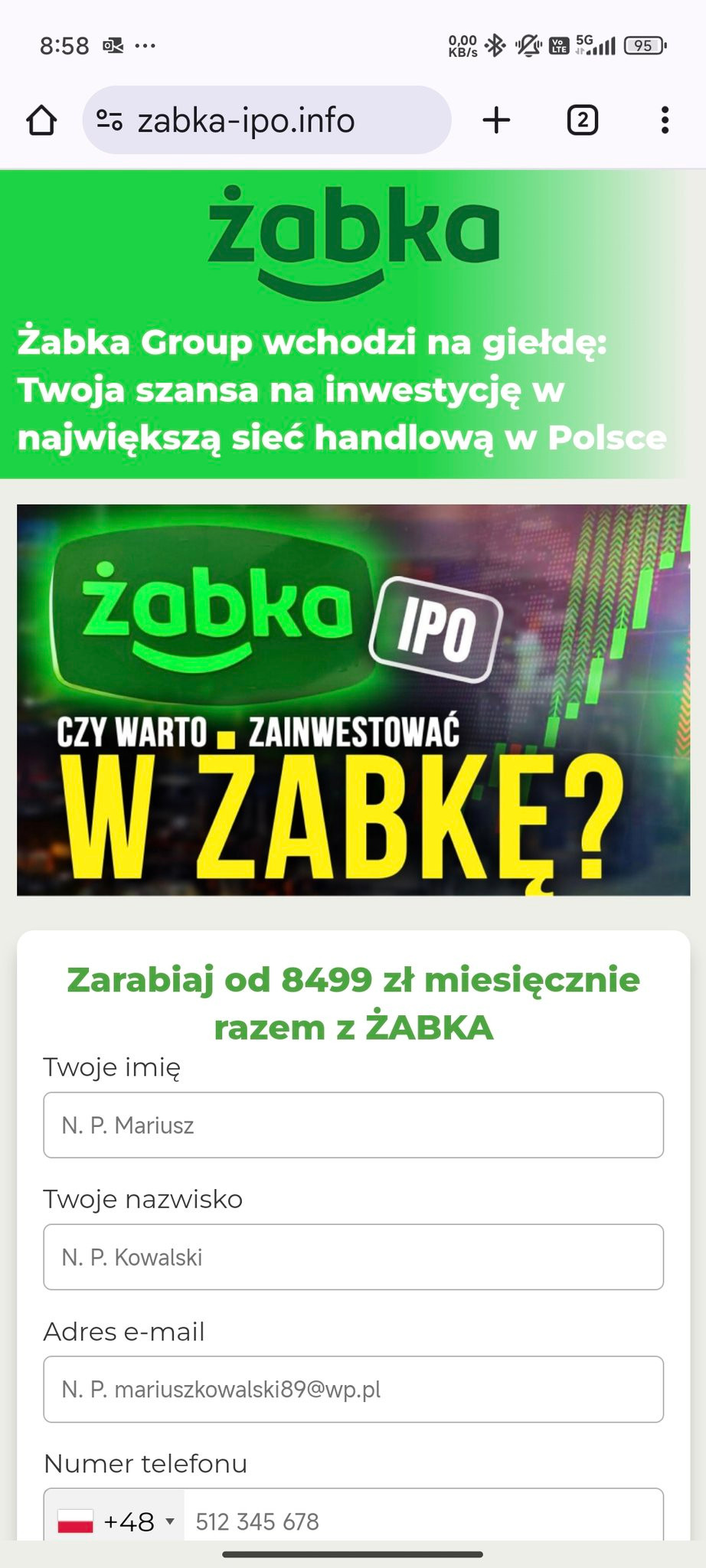Go to the browser home page
Image resolution: width=706 pixels, height=1568 pixels.
[x=41, y=120]
